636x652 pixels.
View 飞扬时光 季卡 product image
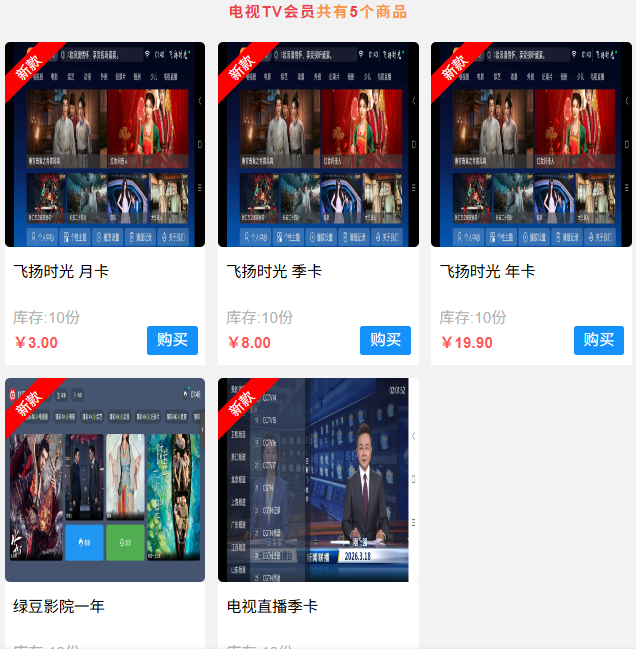(x=318, y=145)
